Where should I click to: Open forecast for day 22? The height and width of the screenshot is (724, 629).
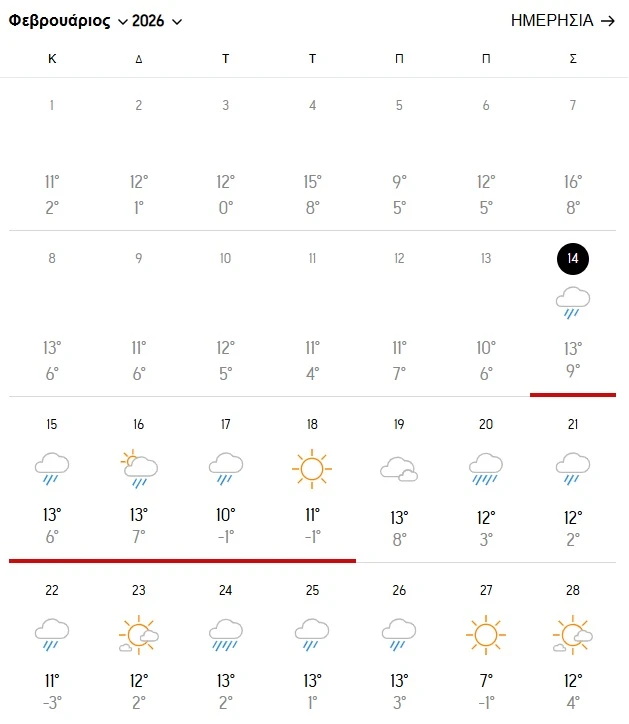point(52,645)
